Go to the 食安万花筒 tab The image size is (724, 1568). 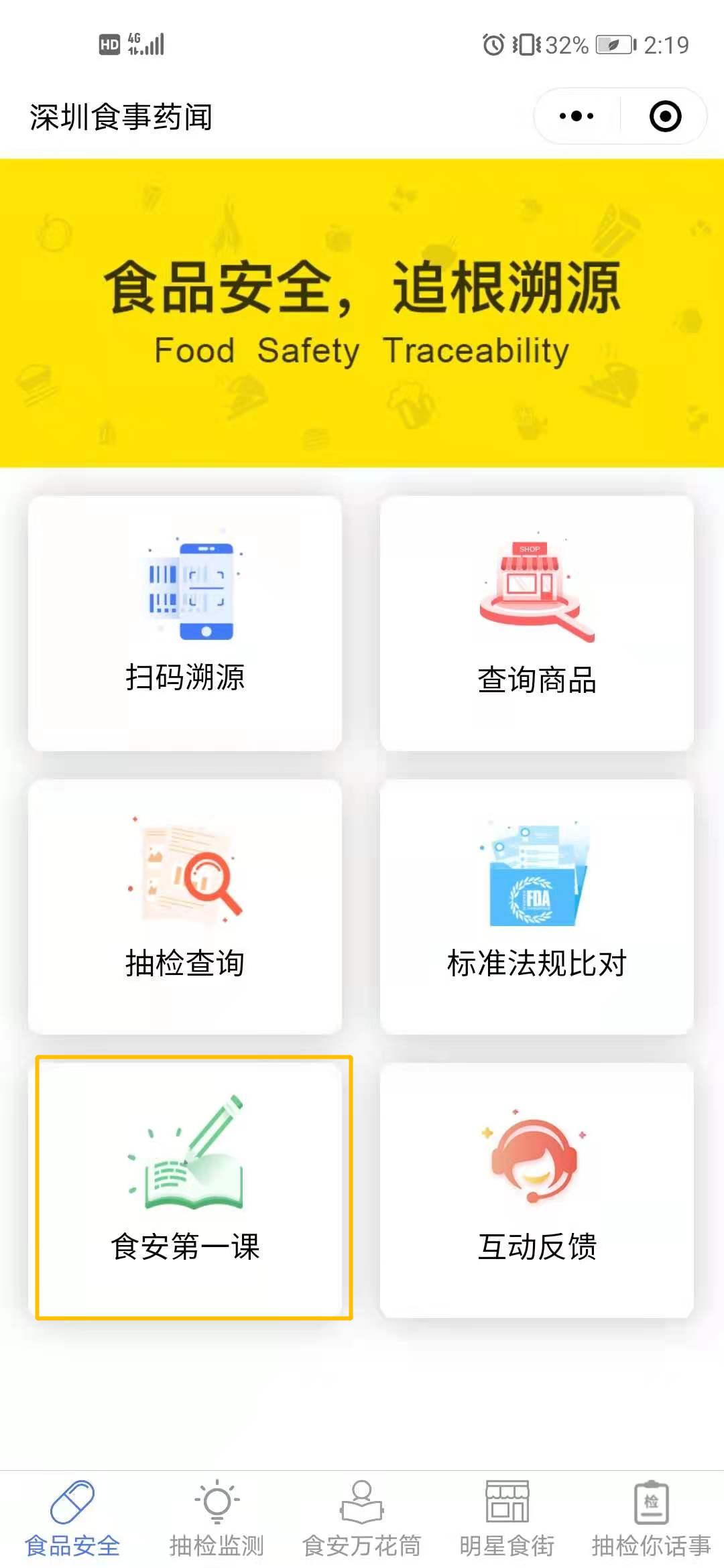pyautogui.click(x=361, y=1518)
